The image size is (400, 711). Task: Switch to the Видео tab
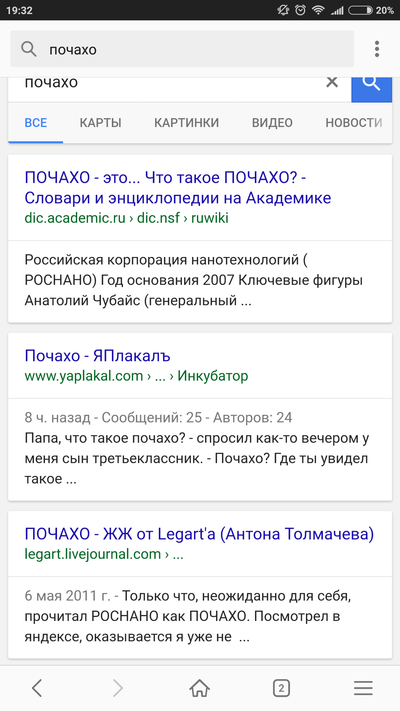[x=272, y=122]
